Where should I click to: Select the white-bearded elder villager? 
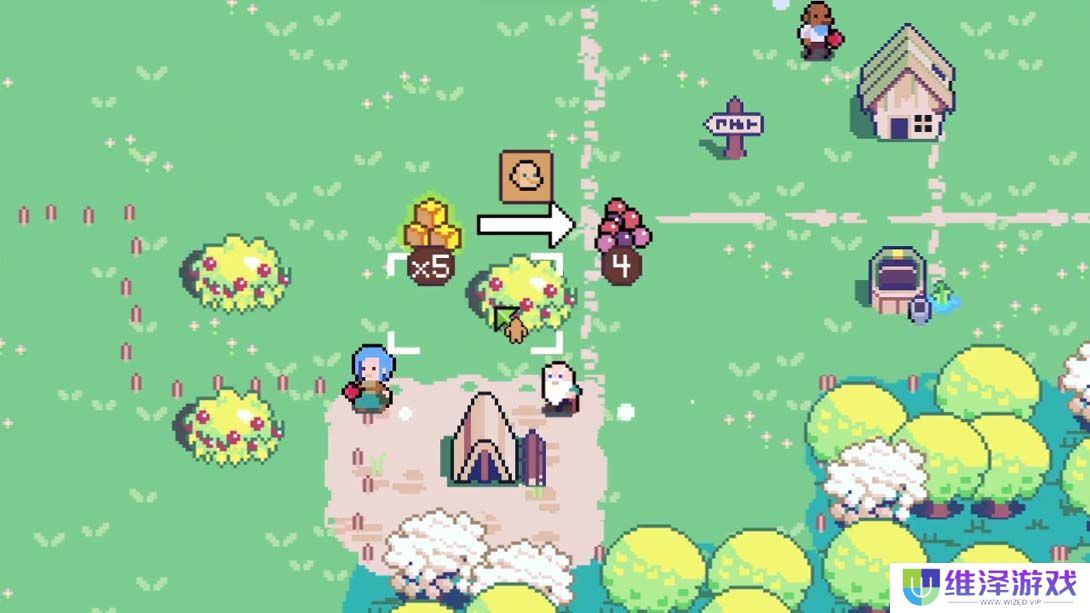tap(558, 388)
